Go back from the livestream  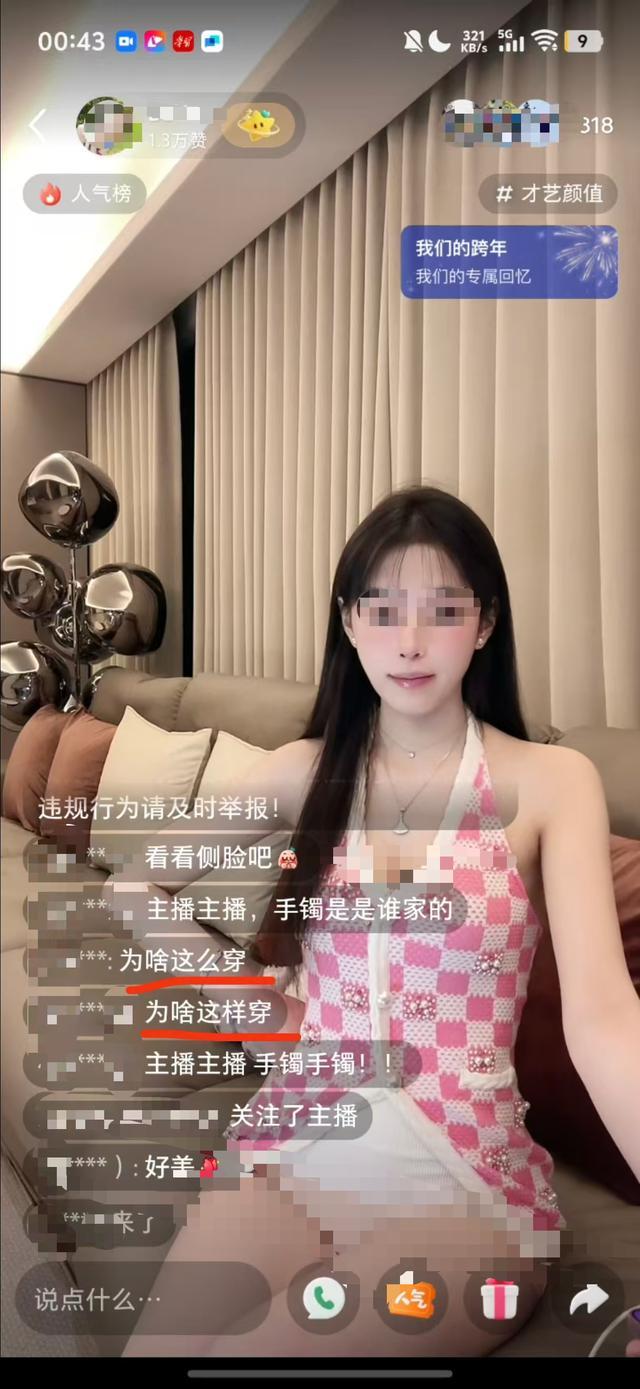click(38, 125)
